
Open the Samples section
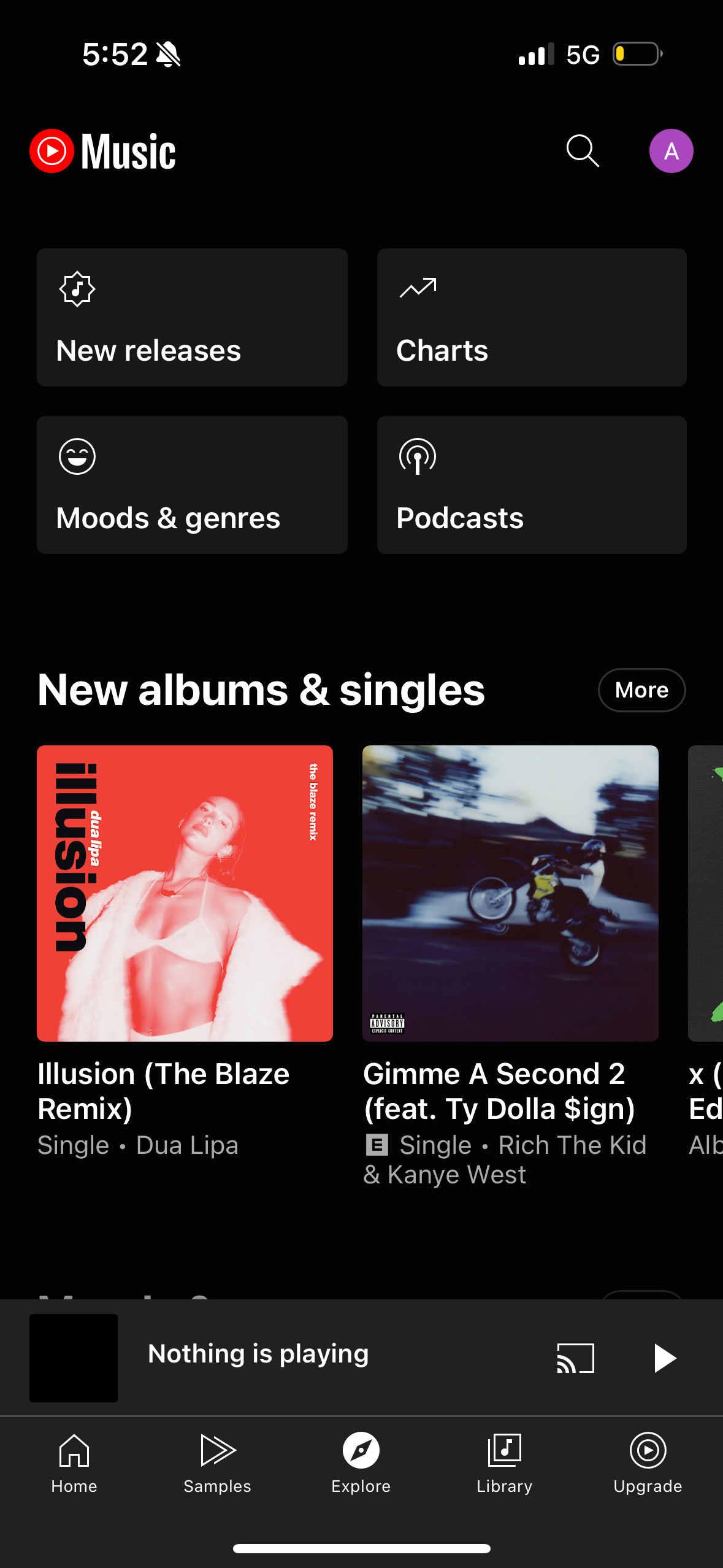coord(216,1466)
